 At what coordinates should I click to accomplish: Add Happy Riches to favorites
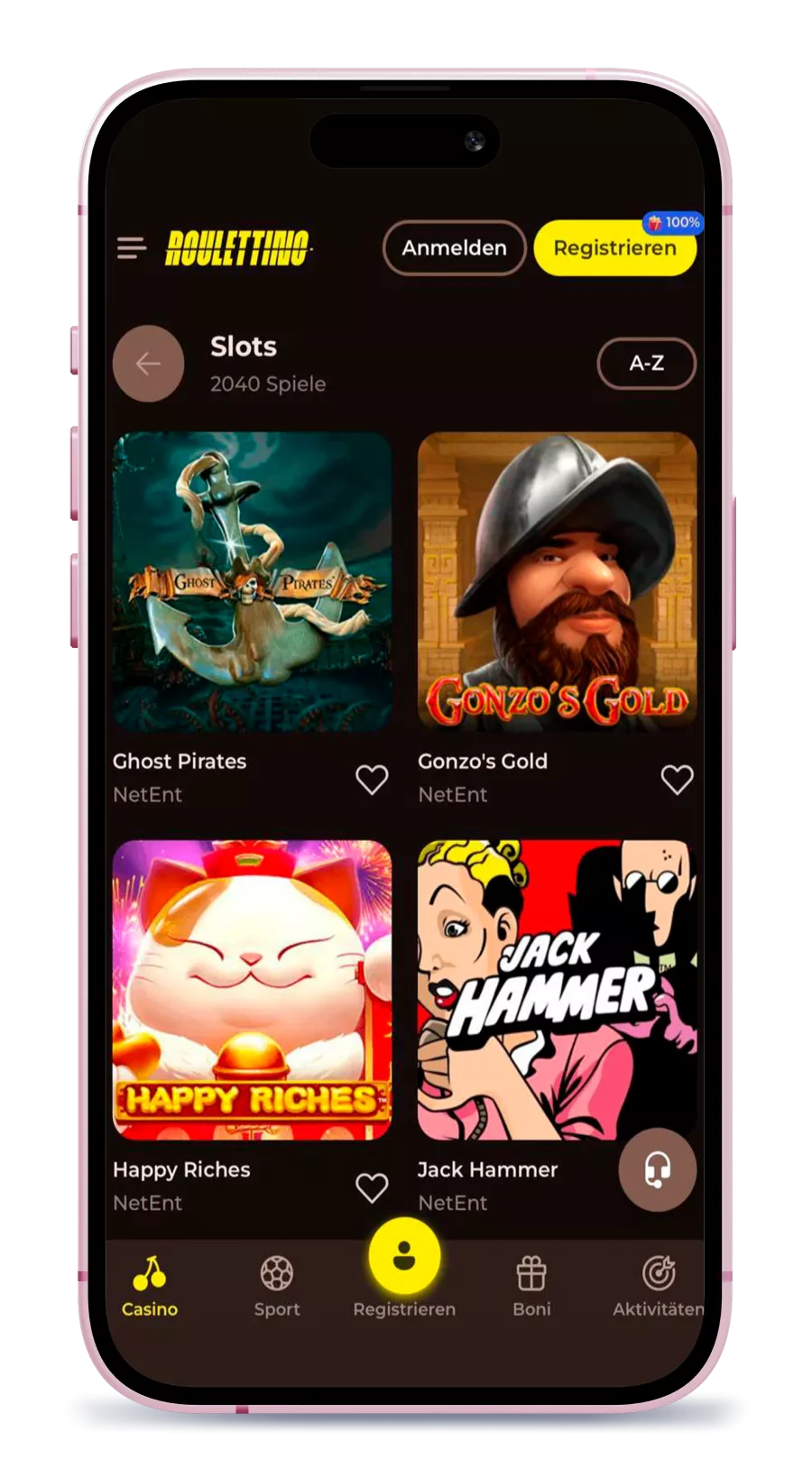click(x=372, y=1187)
